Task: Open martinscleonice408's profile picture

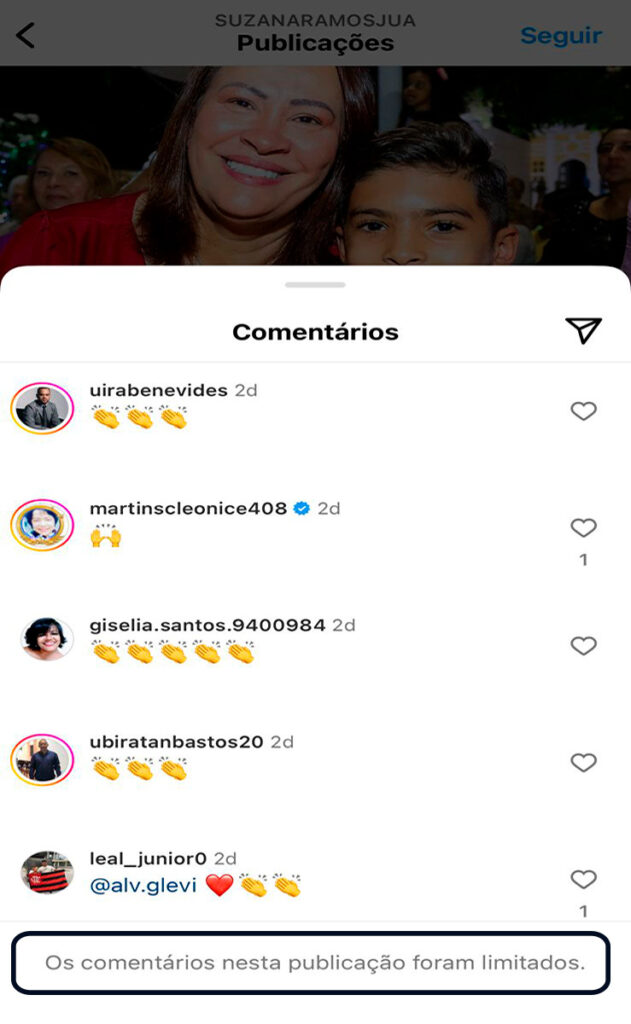Action: [x=42, y=525]
